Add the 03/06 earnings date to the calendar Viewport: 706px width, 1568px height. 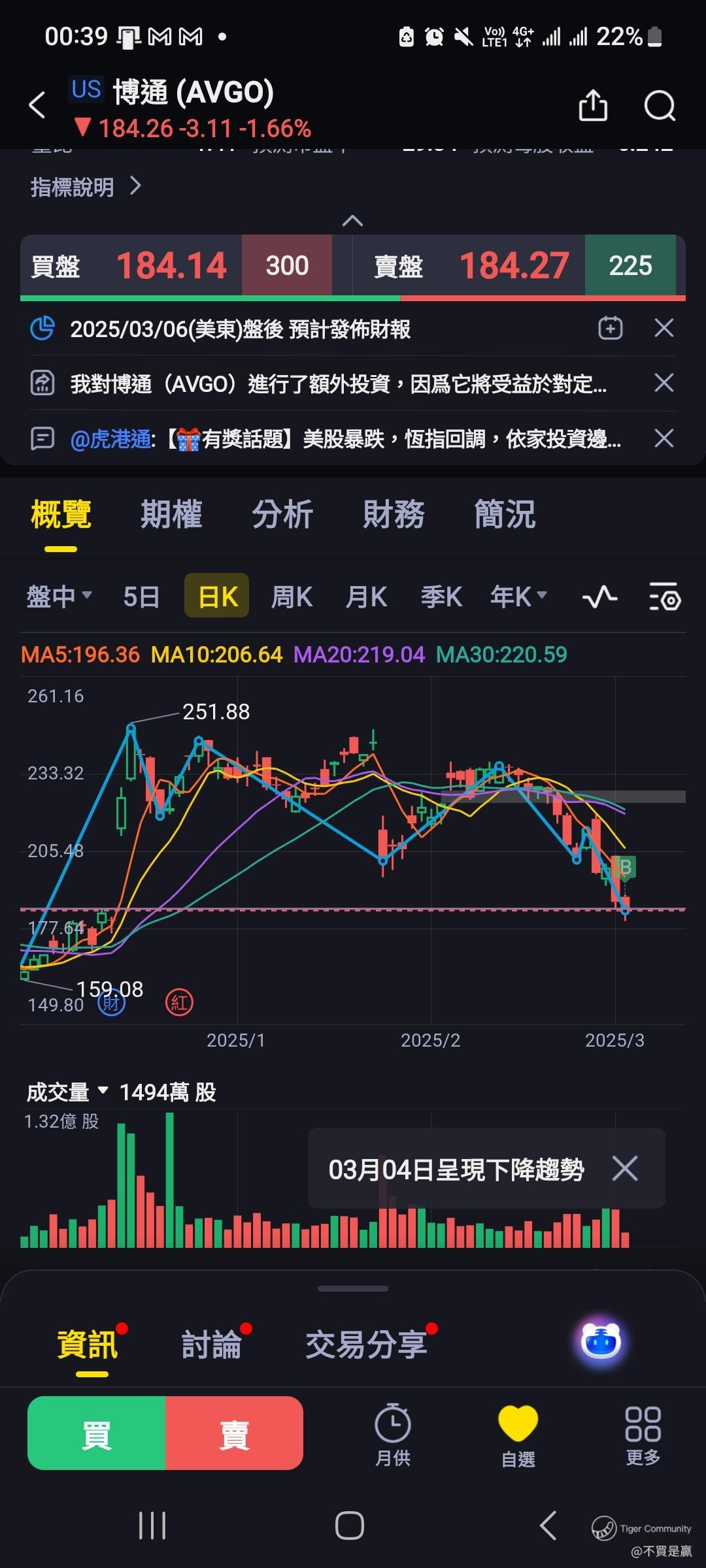click(610, 328)
